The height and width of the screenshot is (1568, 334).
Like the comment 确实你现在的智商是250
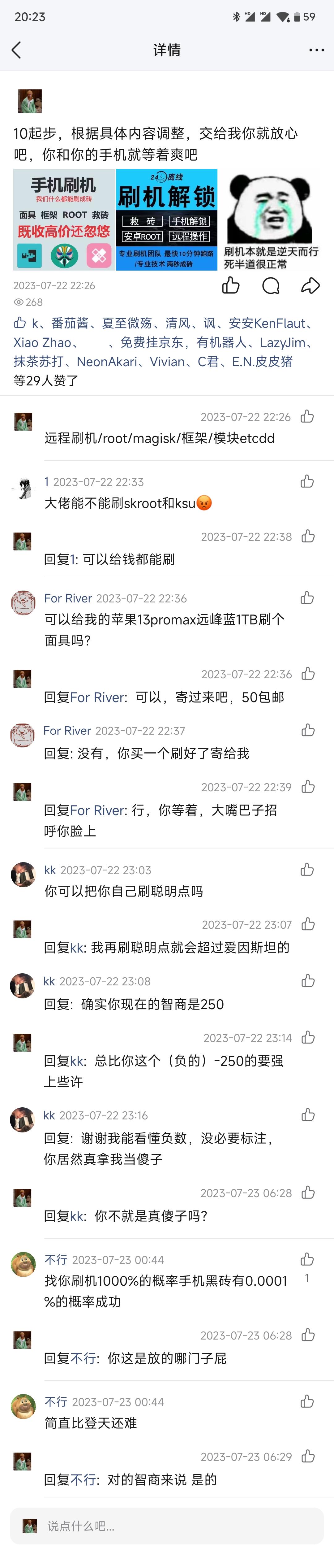pyautogui.click(x=308, y=981)
